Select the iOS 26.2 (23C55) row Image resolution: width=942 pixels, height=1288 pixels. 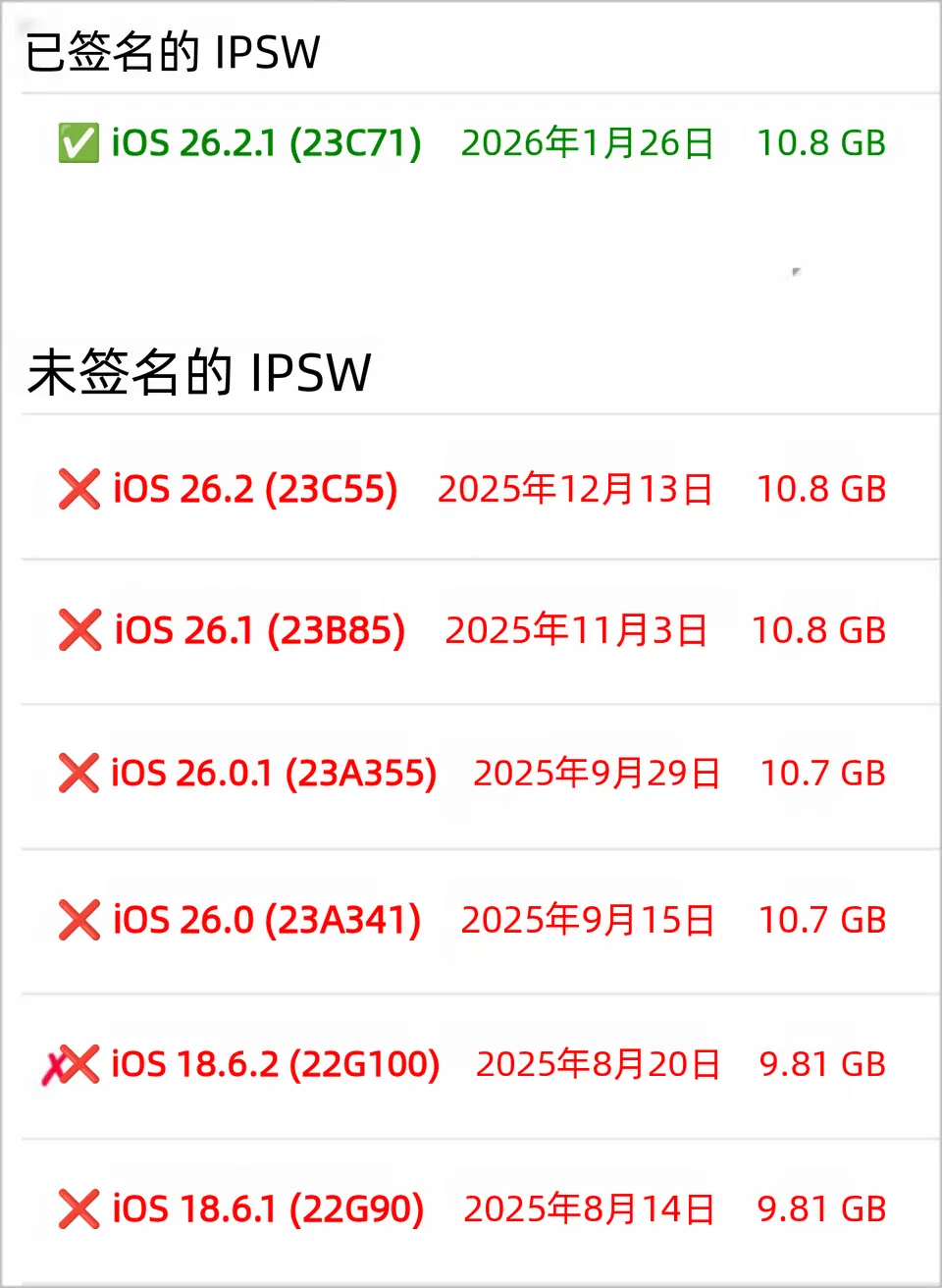pyautogui.click(x=255, y=489)
